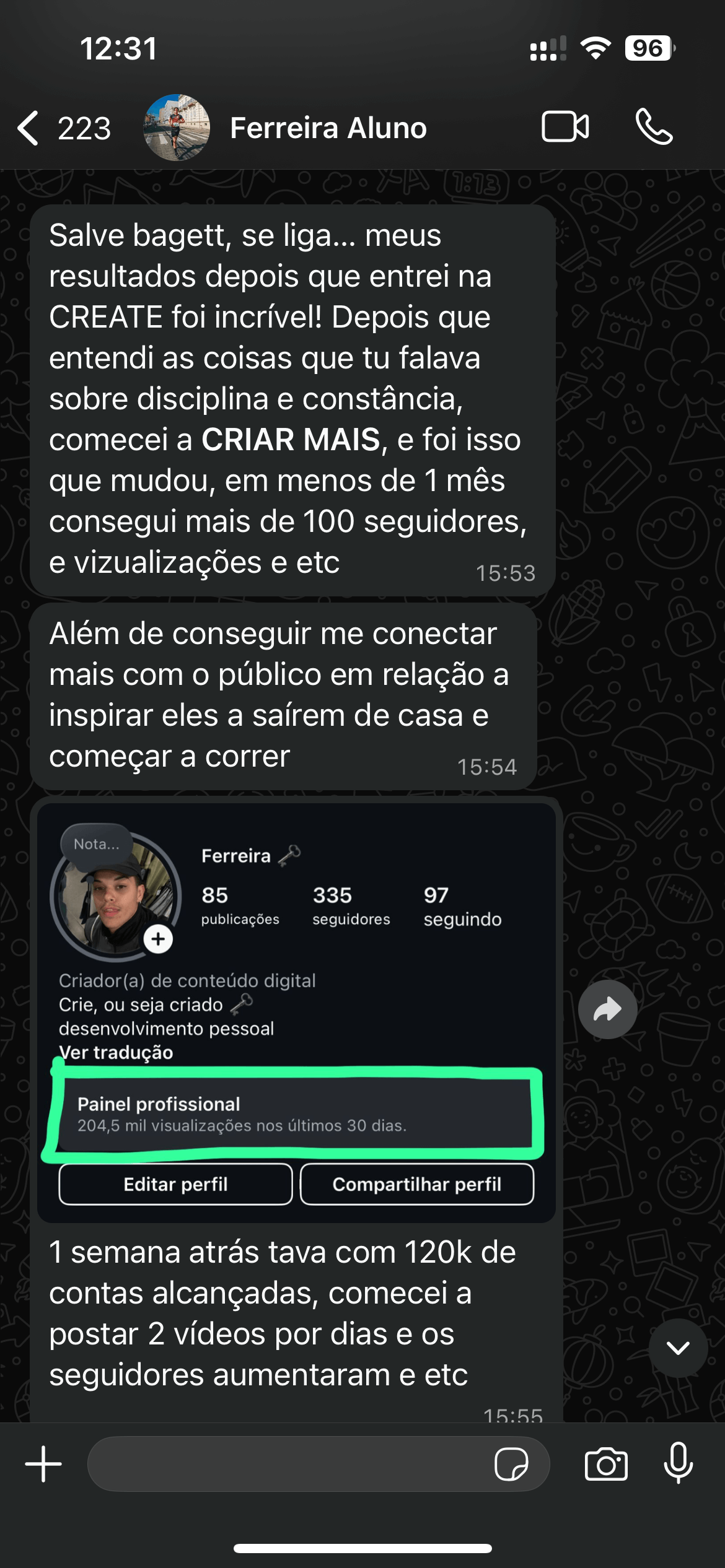Jump to the latest messages

point(678,1348)
